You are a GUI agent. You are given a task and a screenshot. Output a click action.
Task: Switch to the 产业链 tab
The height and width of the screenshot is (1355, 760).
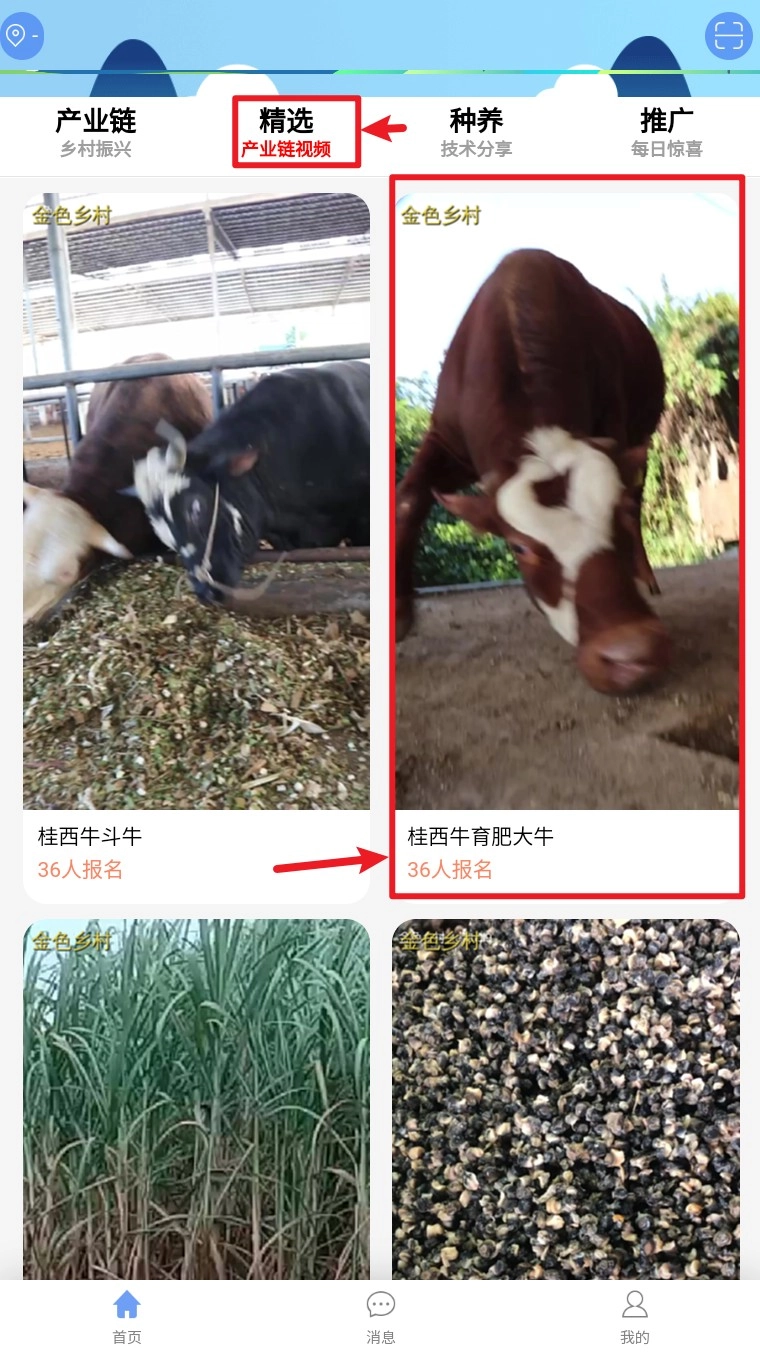pyautogui.click(x=95, y=133)
